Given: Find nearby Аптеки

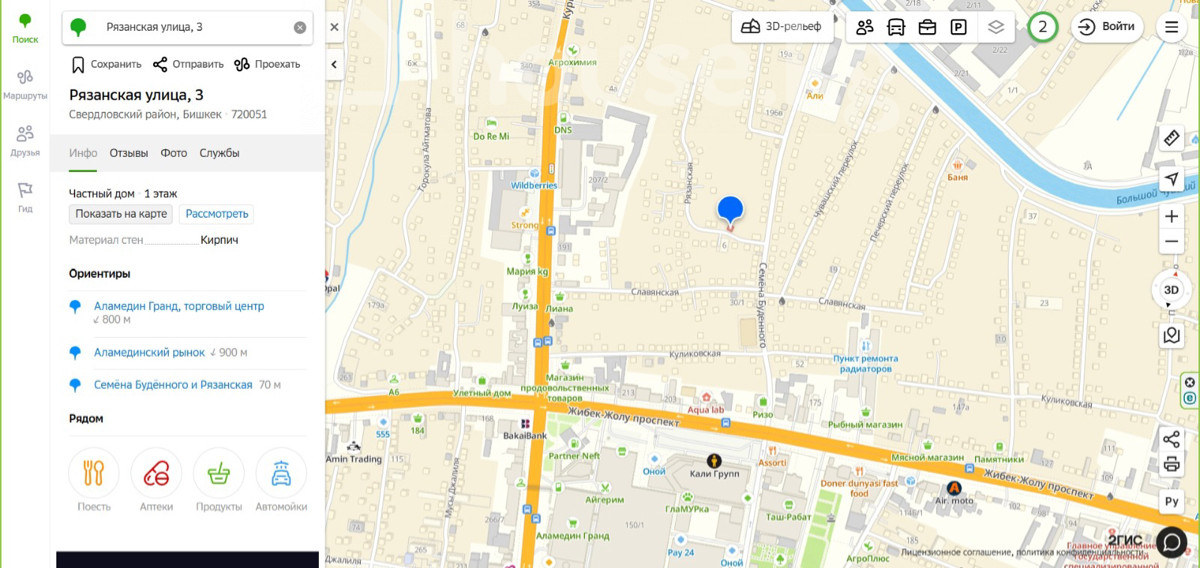Looking at the screenshot, I should tap(156, 481).
